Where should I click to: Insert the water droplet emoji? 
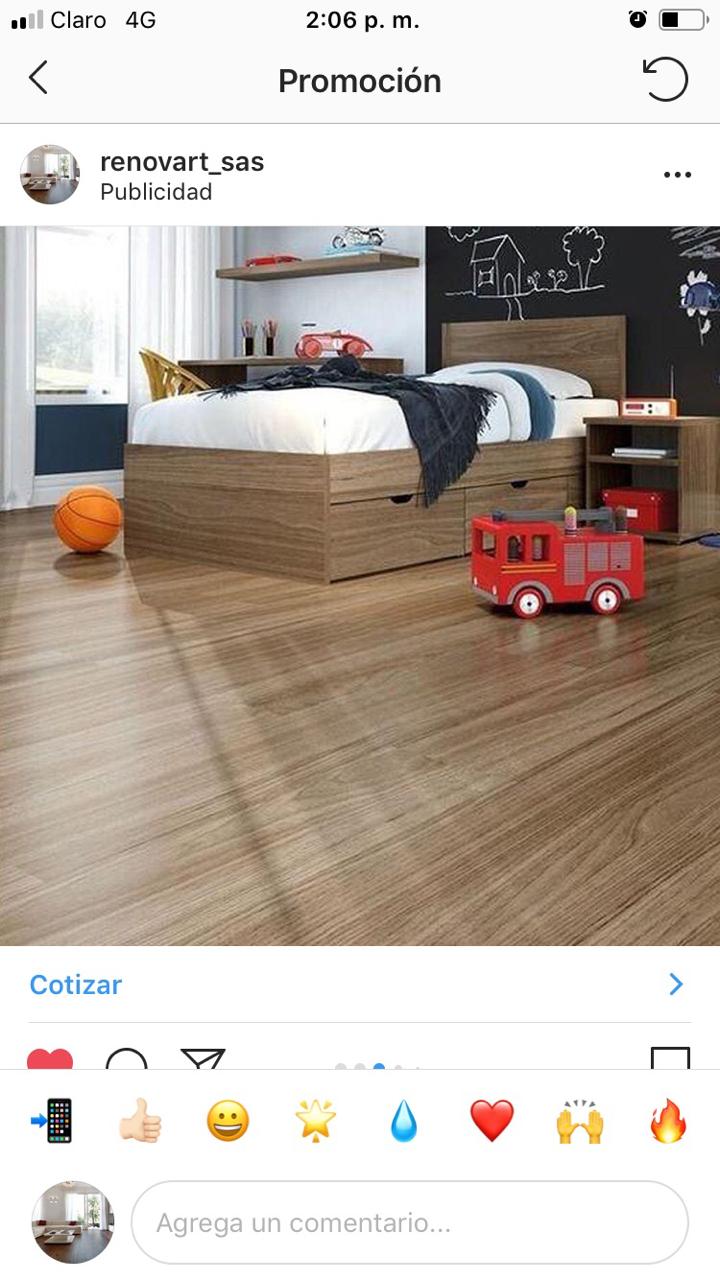tap(404, 1121)
